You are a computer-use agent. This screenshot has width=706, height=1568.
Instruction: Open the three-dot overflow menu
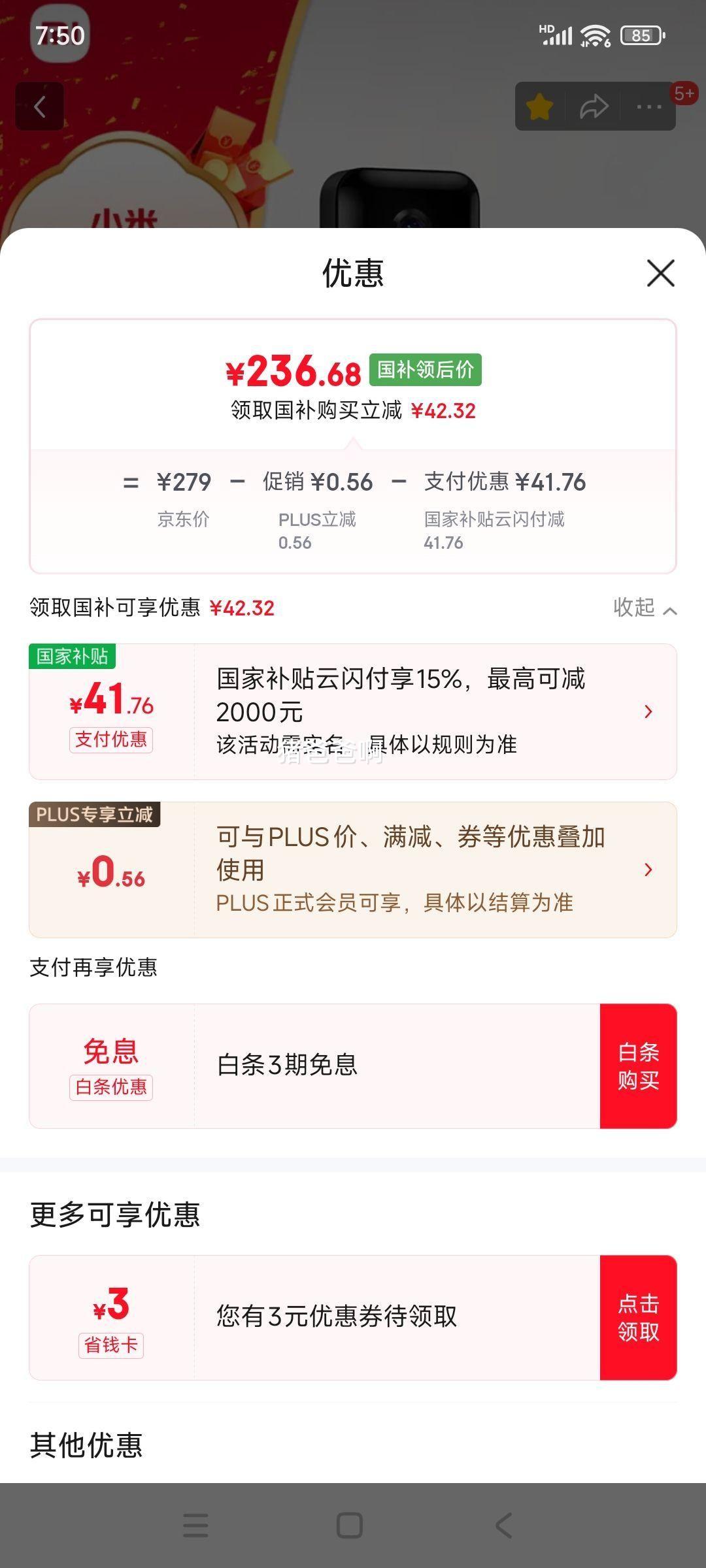(x=648, y=106)
